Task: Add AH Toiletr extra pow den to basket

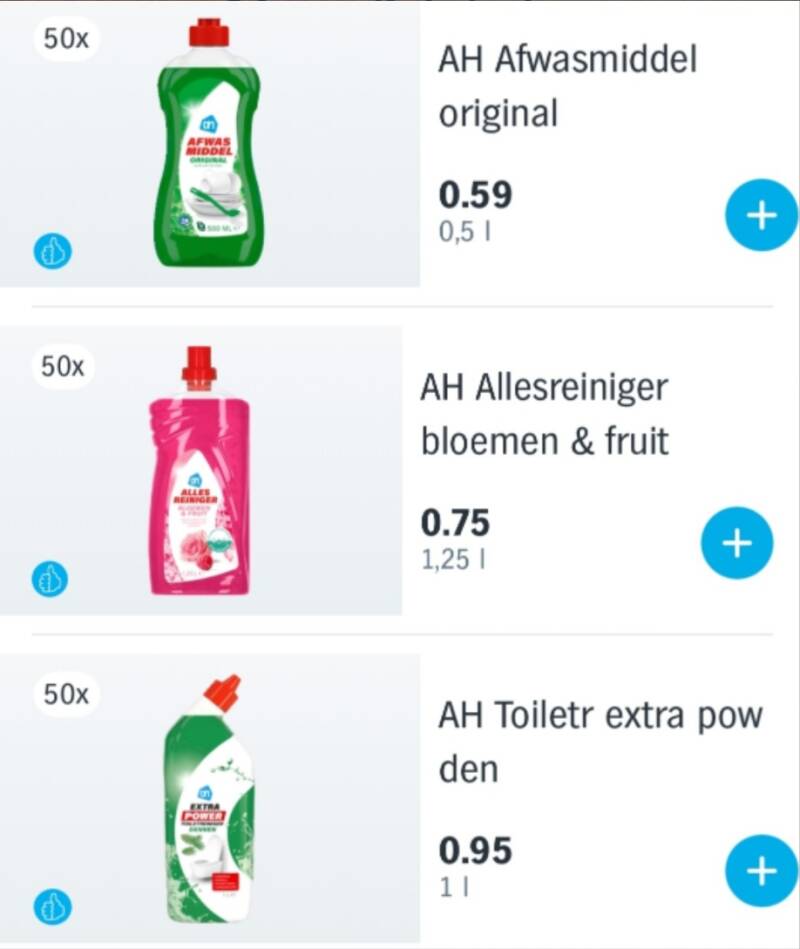Action: [x=762, y=871]
